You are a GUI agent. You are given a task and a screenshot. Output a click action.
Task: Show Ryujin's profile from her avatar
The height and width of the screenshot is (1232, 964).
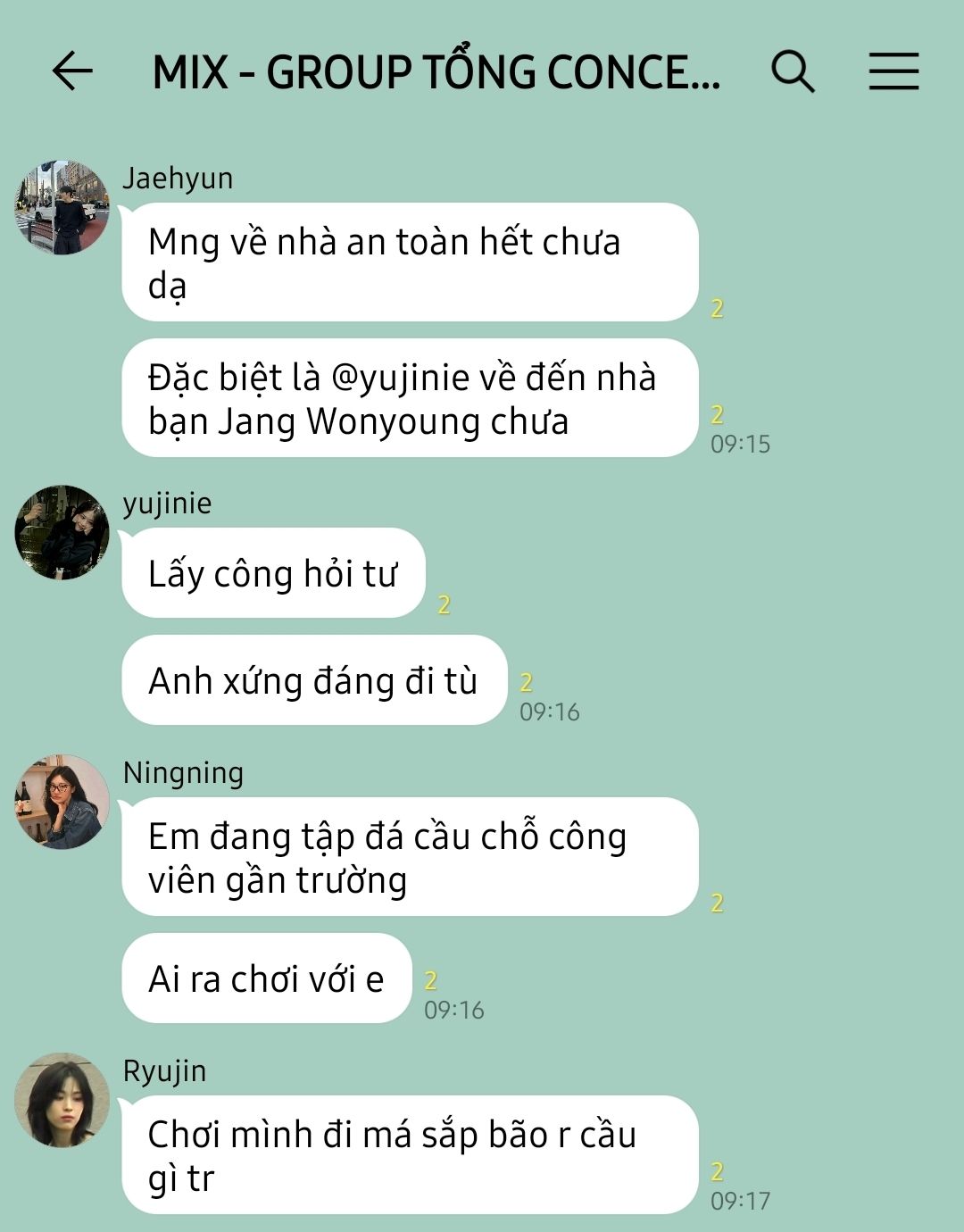(62, 1100)
